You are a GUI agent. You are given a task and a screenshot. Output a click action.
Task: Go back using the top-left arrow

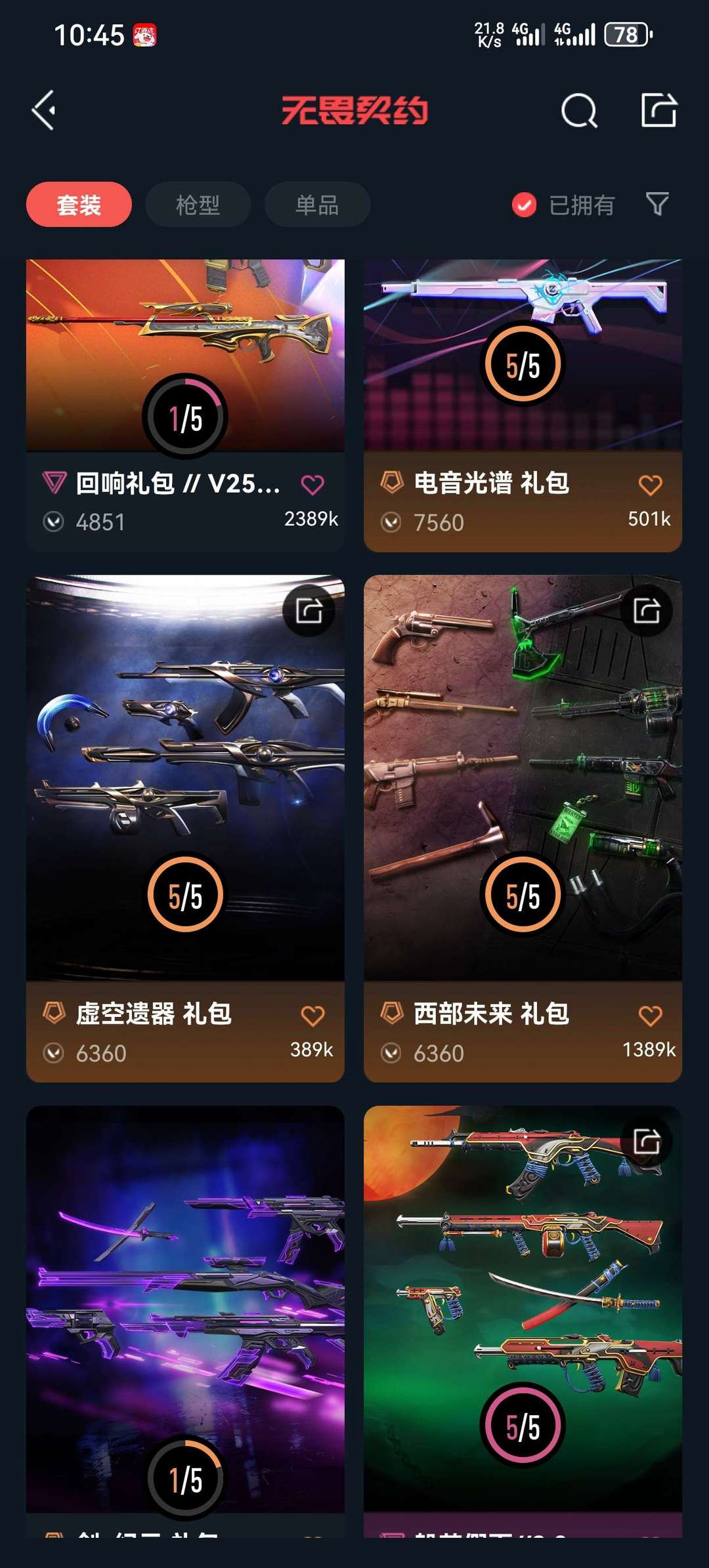(44, 110)
